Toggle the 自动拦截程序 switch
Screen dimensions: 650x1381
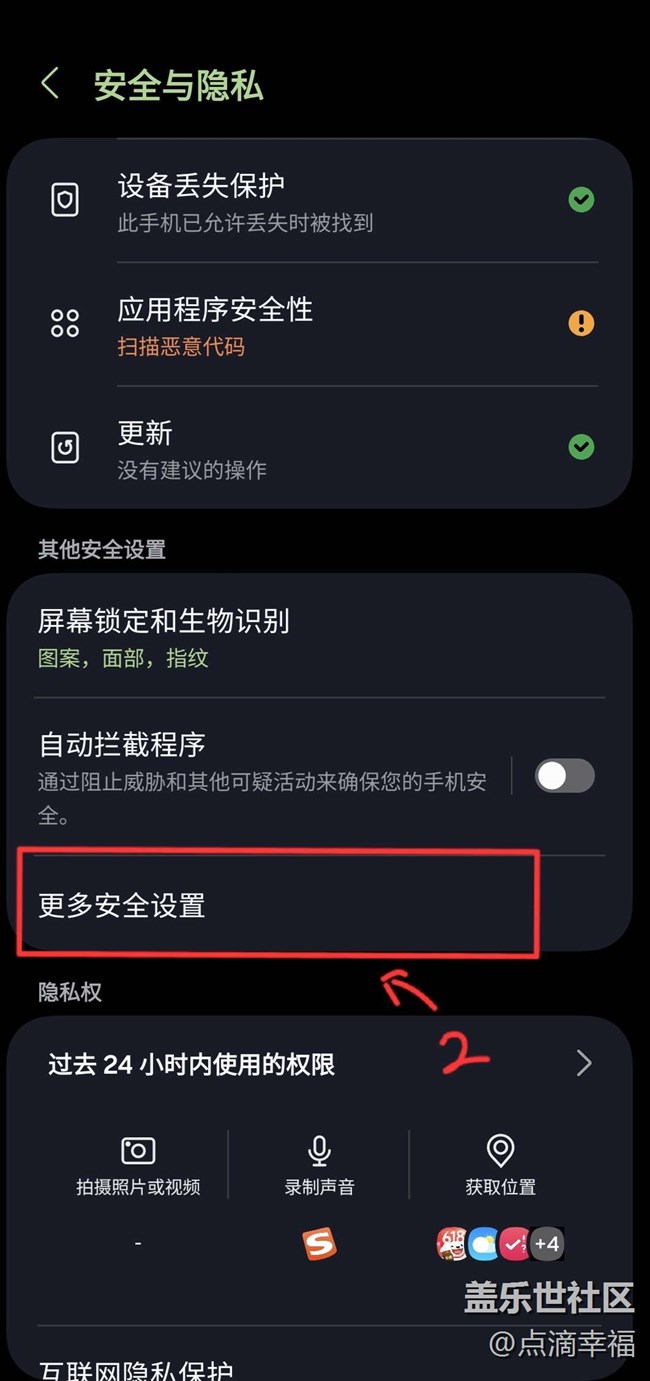(565, 776)
